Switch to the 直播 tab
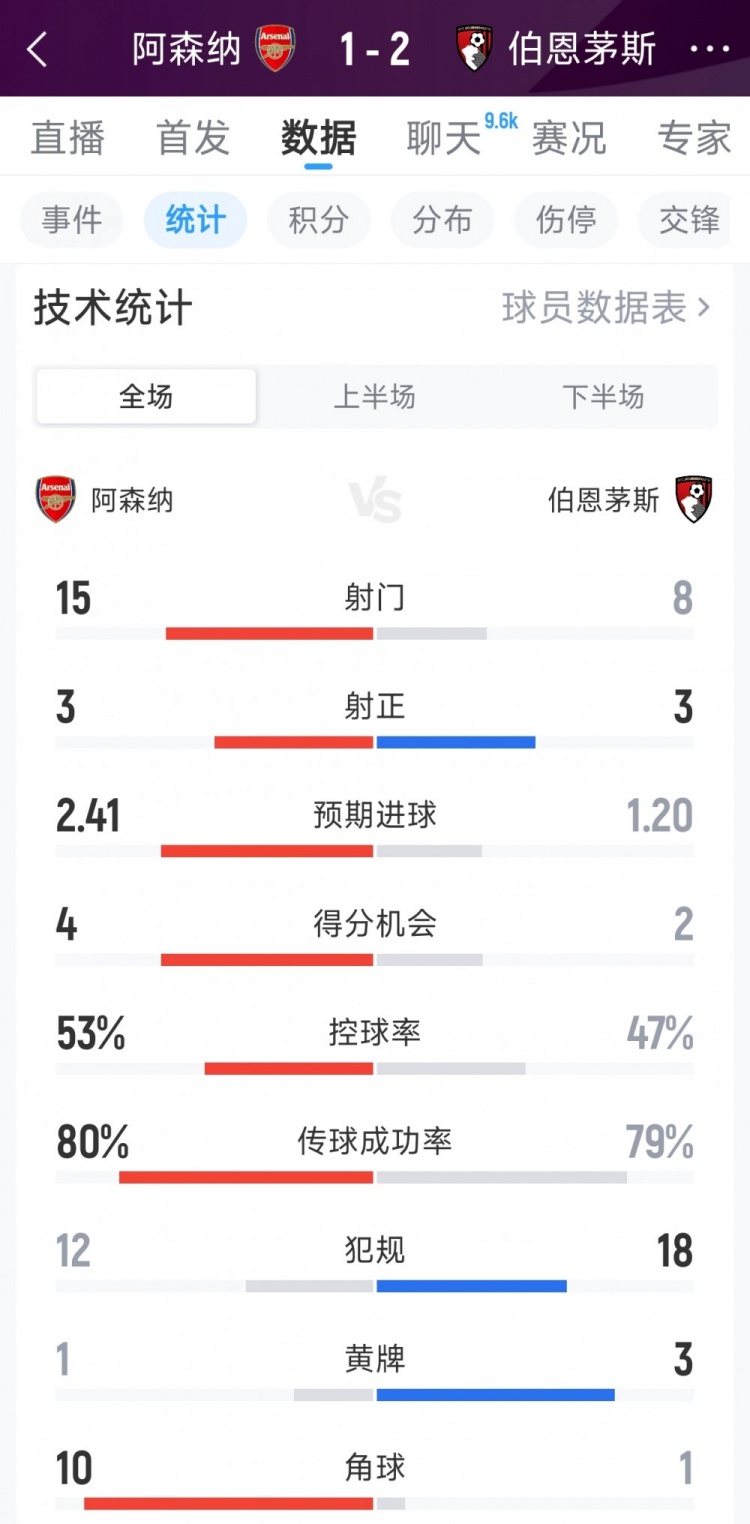 click(67, 138)
